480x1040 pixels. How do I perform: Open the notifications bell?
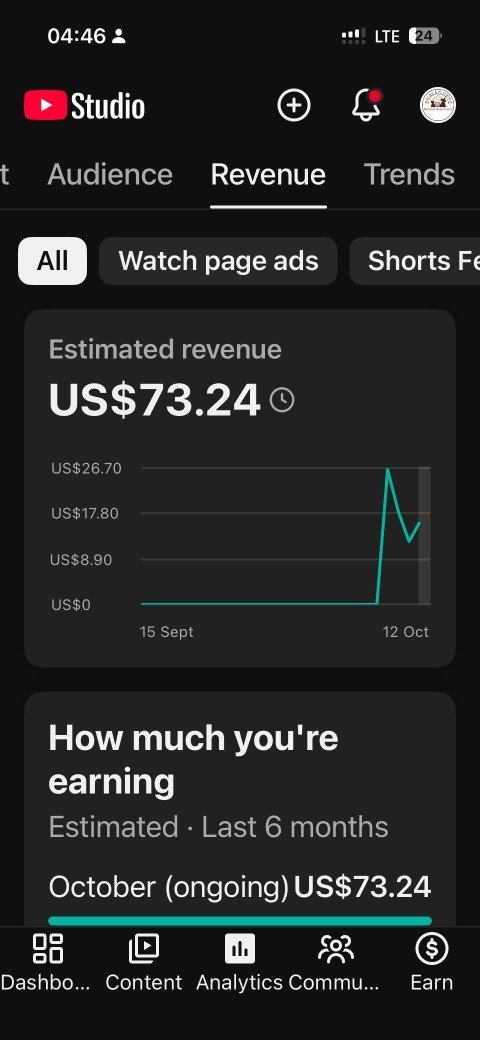point(367,104)
